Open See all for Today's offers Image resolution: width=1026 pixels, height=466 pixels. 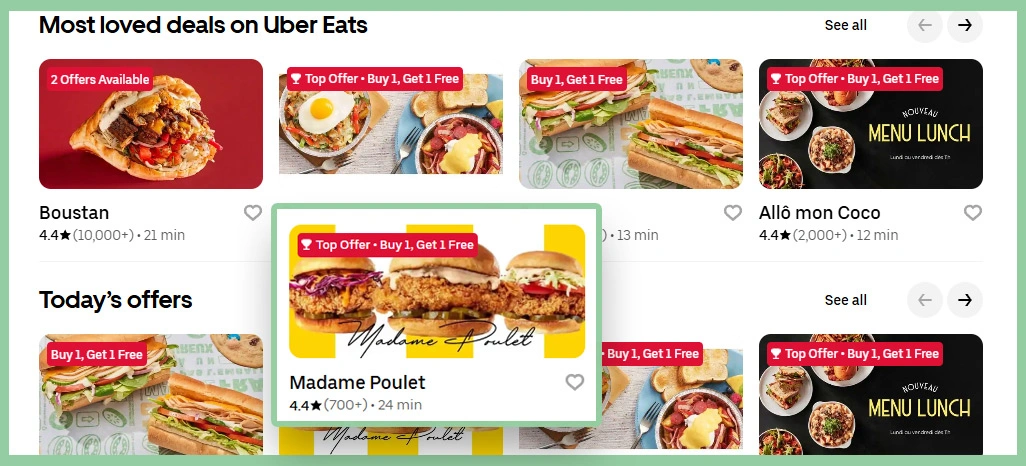point(845,300)
